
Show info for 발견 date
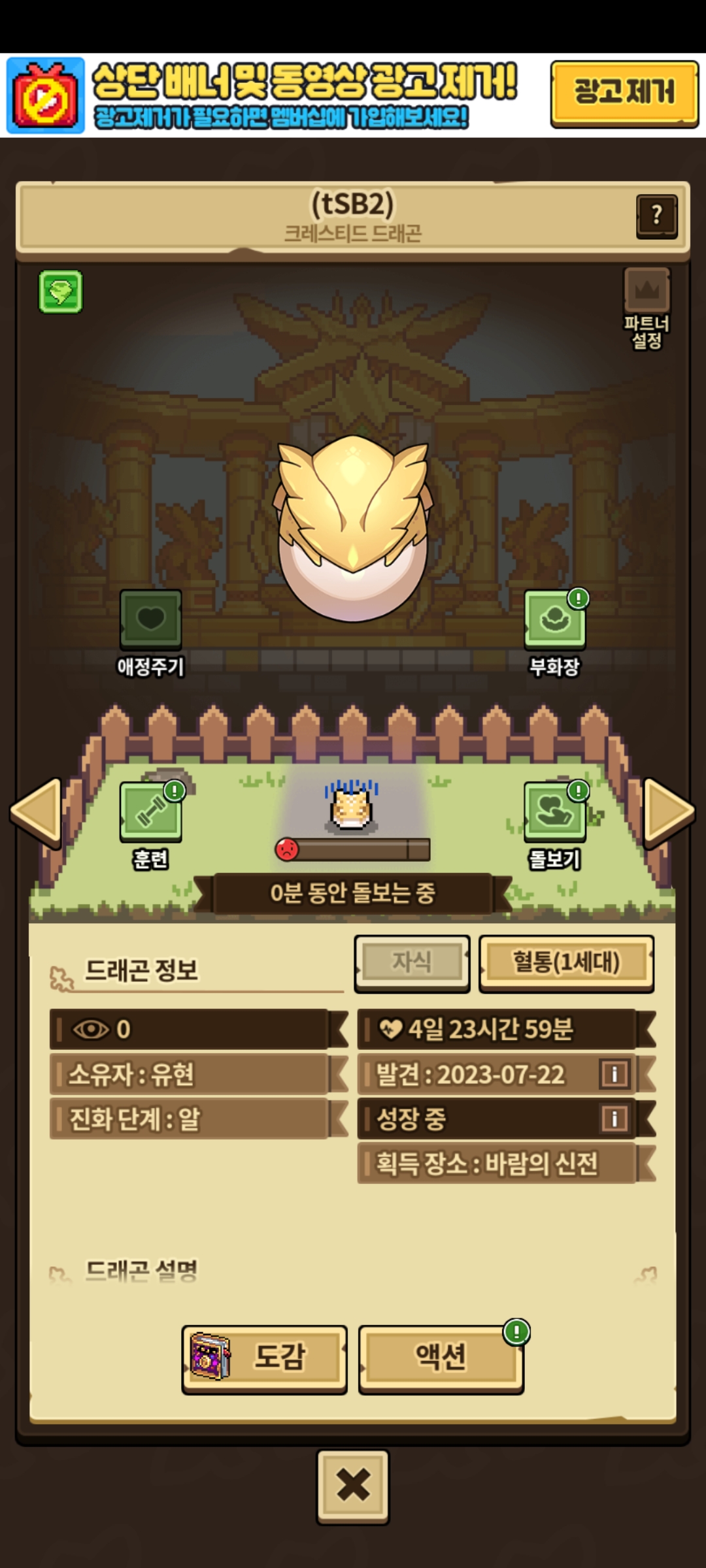(x=614, y=1074)
